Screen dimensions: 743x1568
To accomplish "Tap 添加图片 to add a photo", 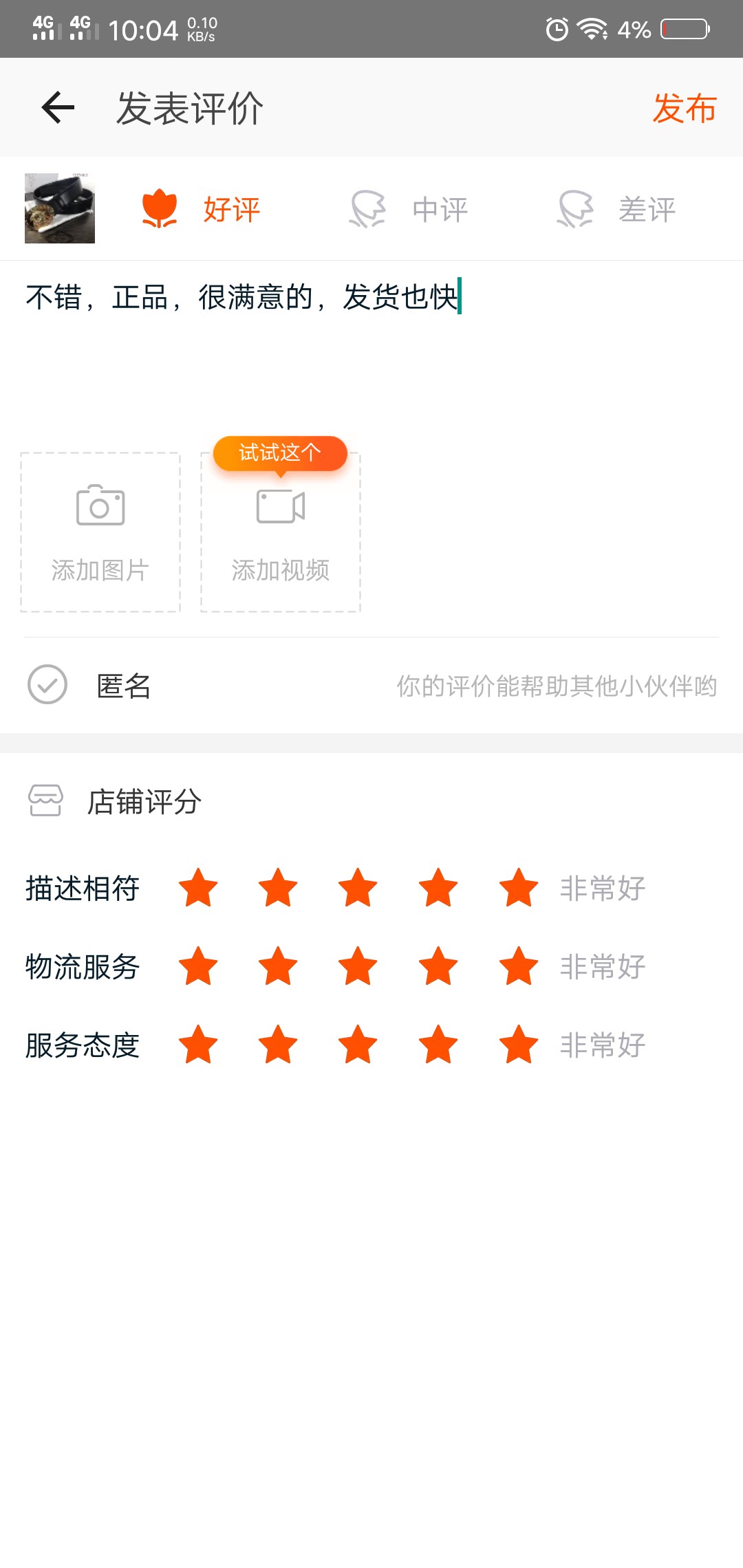I will coord(100,532).
